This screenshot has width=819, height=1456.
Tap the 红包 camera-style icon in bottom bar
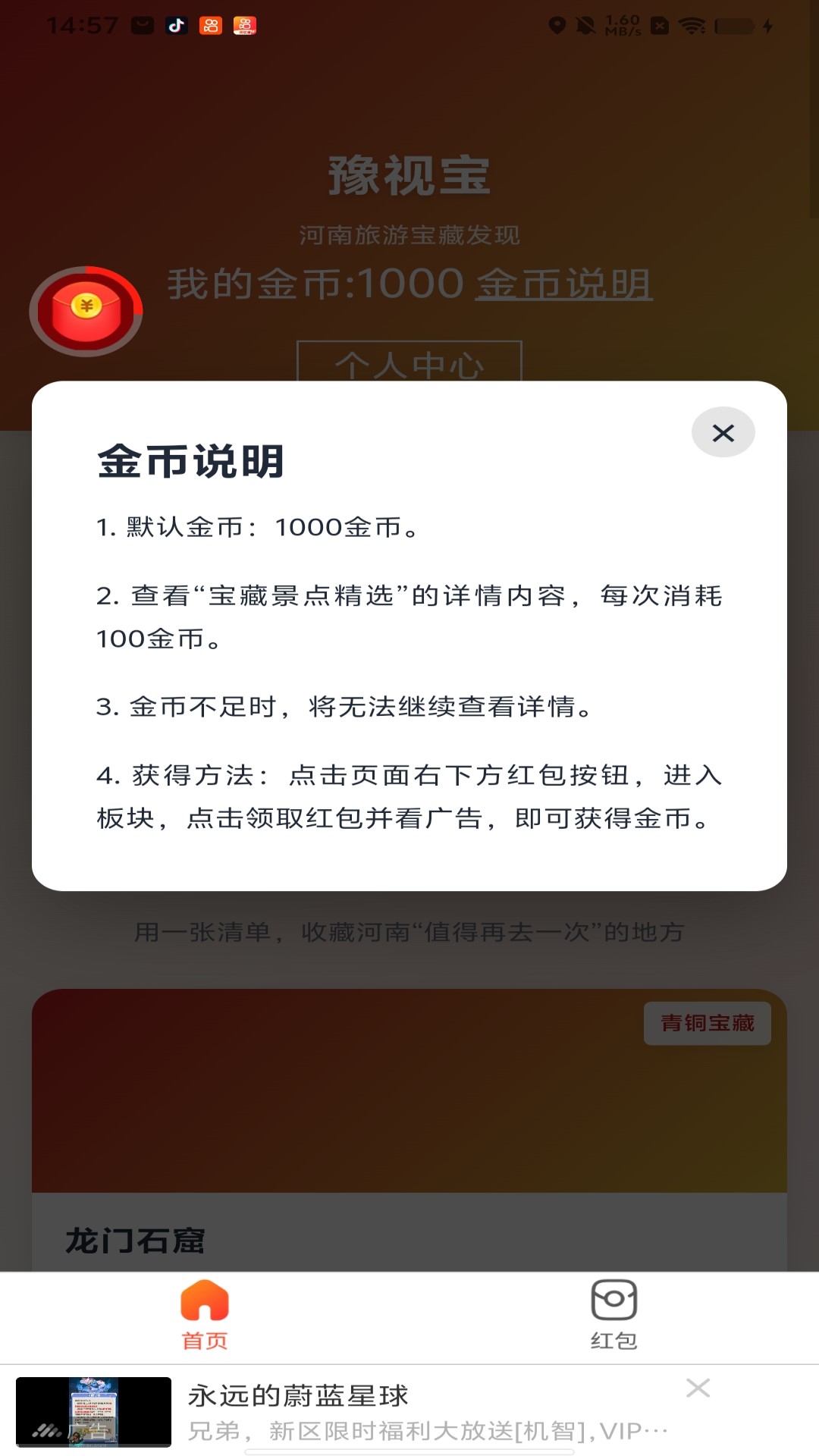(x=614, y=1298)
